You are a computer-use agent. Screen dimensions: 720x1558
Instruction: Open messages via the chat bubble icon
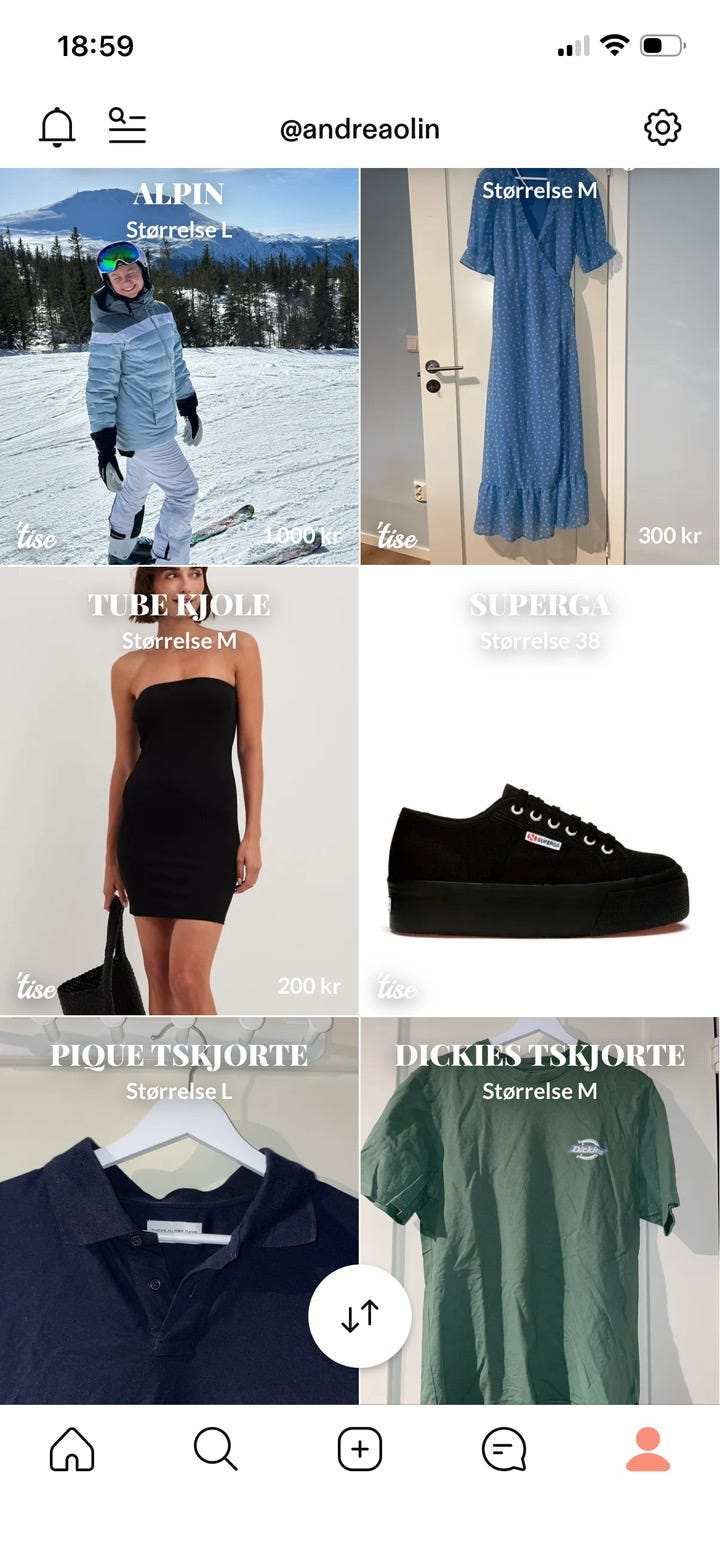(502, 1447)
